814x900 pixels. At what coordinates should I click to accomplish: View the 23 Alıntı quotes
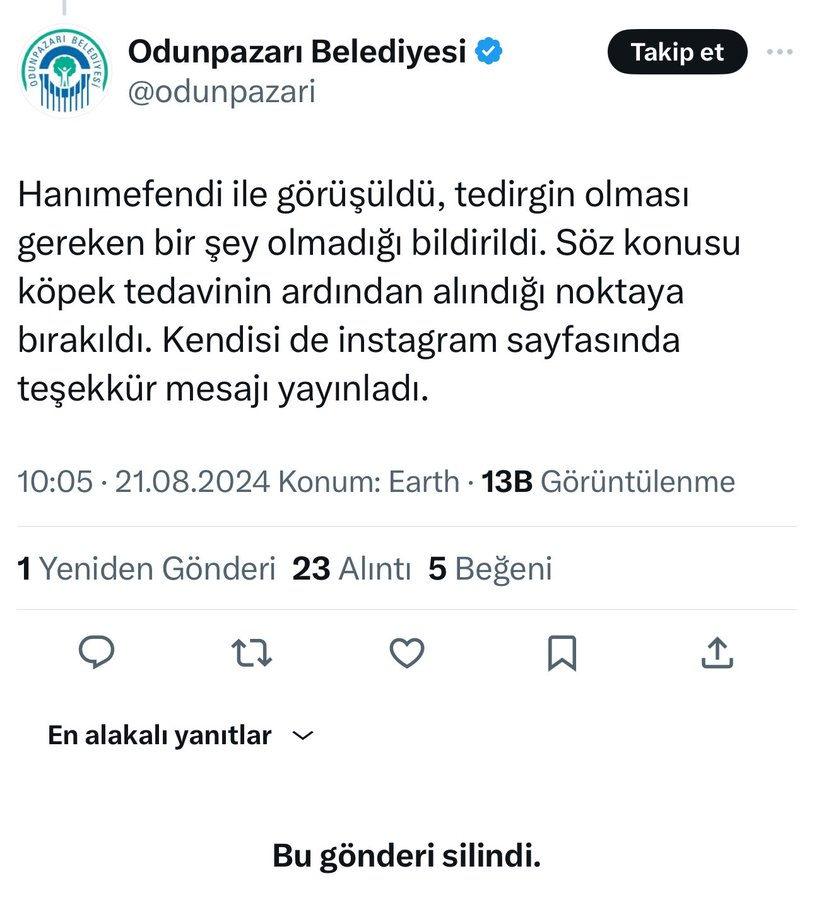351,569
